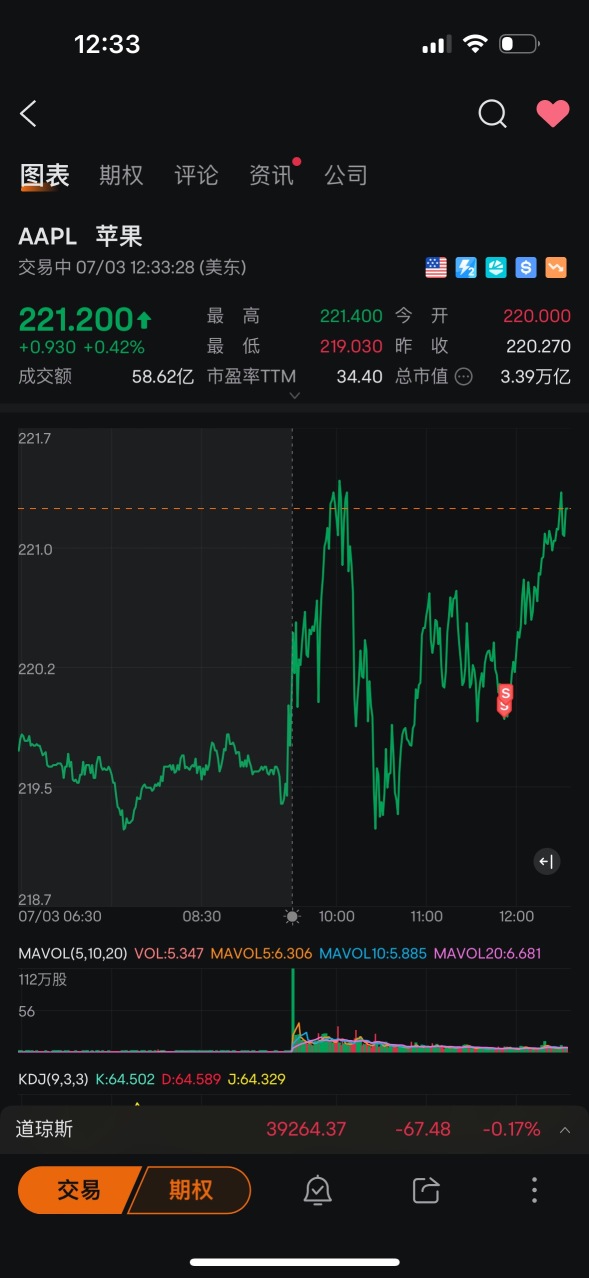Collapse chart panel with the arrow button
The width and height of the screenshot is (589, 1278).
point(546,862)
